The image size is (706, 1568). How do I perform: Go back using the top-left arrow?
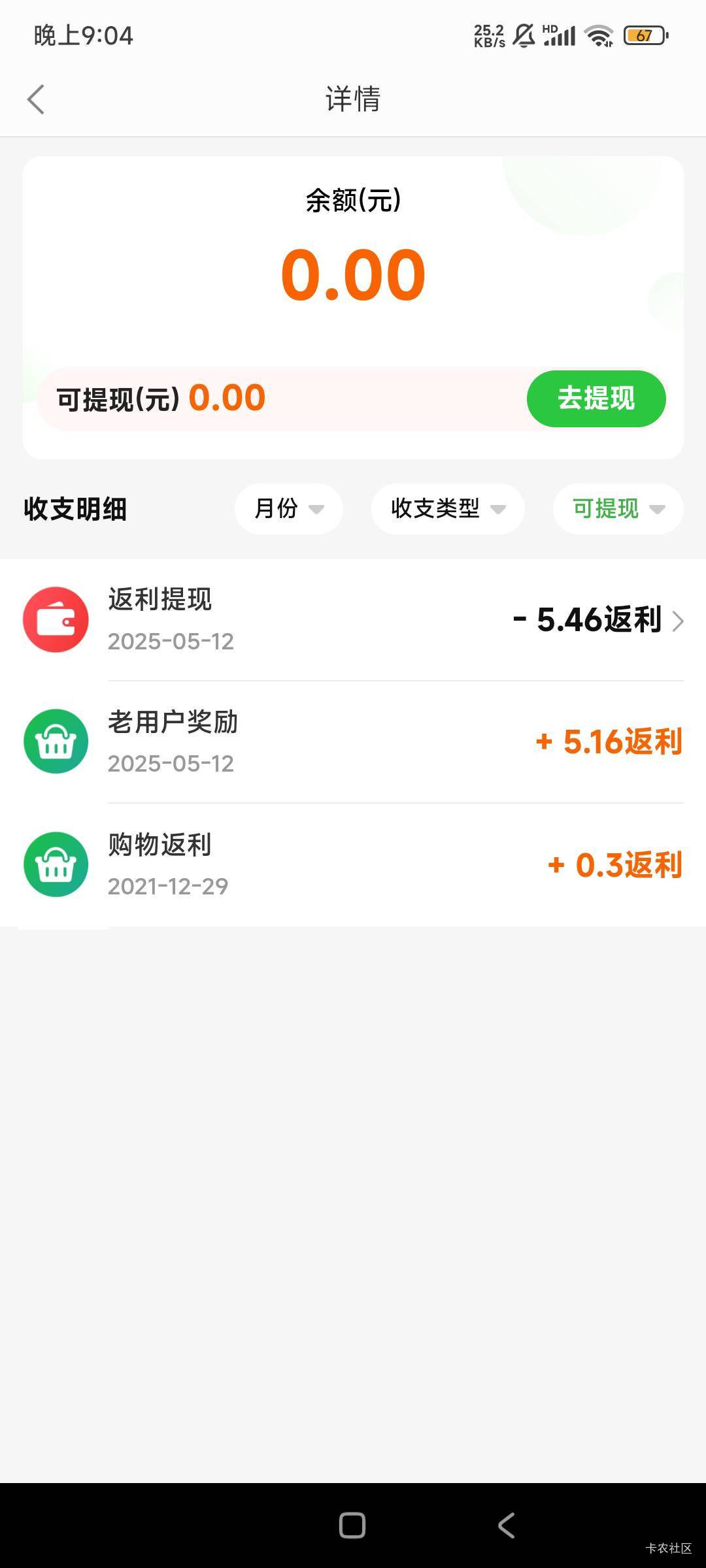[x=36, y=99]
